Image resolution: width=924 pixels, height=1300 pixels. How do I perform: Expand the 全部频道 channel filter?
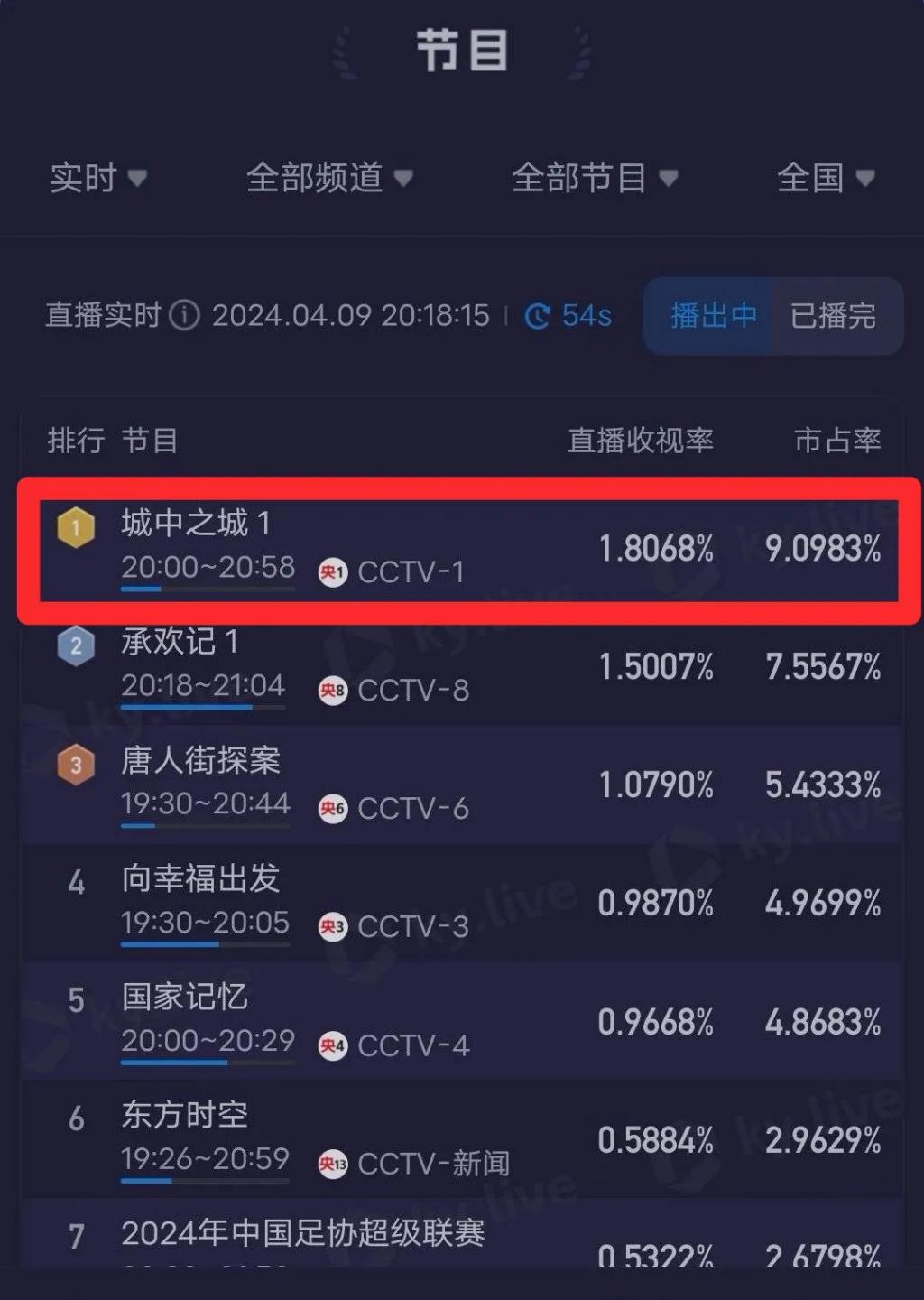(329, 178)
